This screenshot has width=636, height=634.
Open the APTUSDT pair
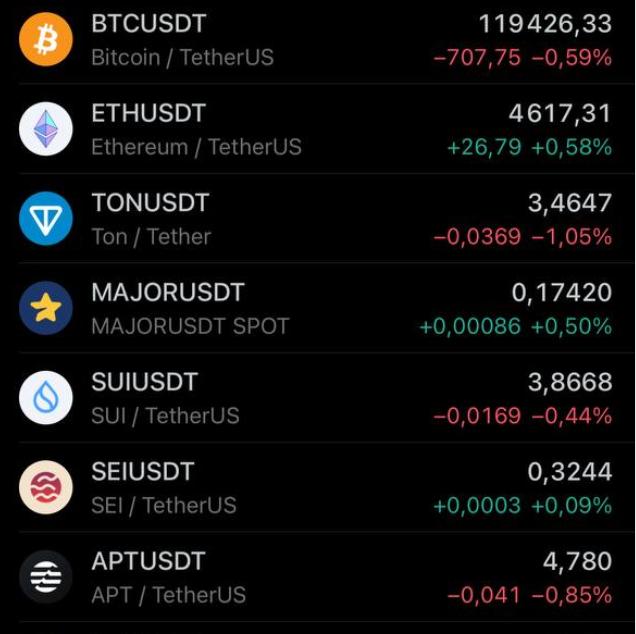tap(318, 577)
